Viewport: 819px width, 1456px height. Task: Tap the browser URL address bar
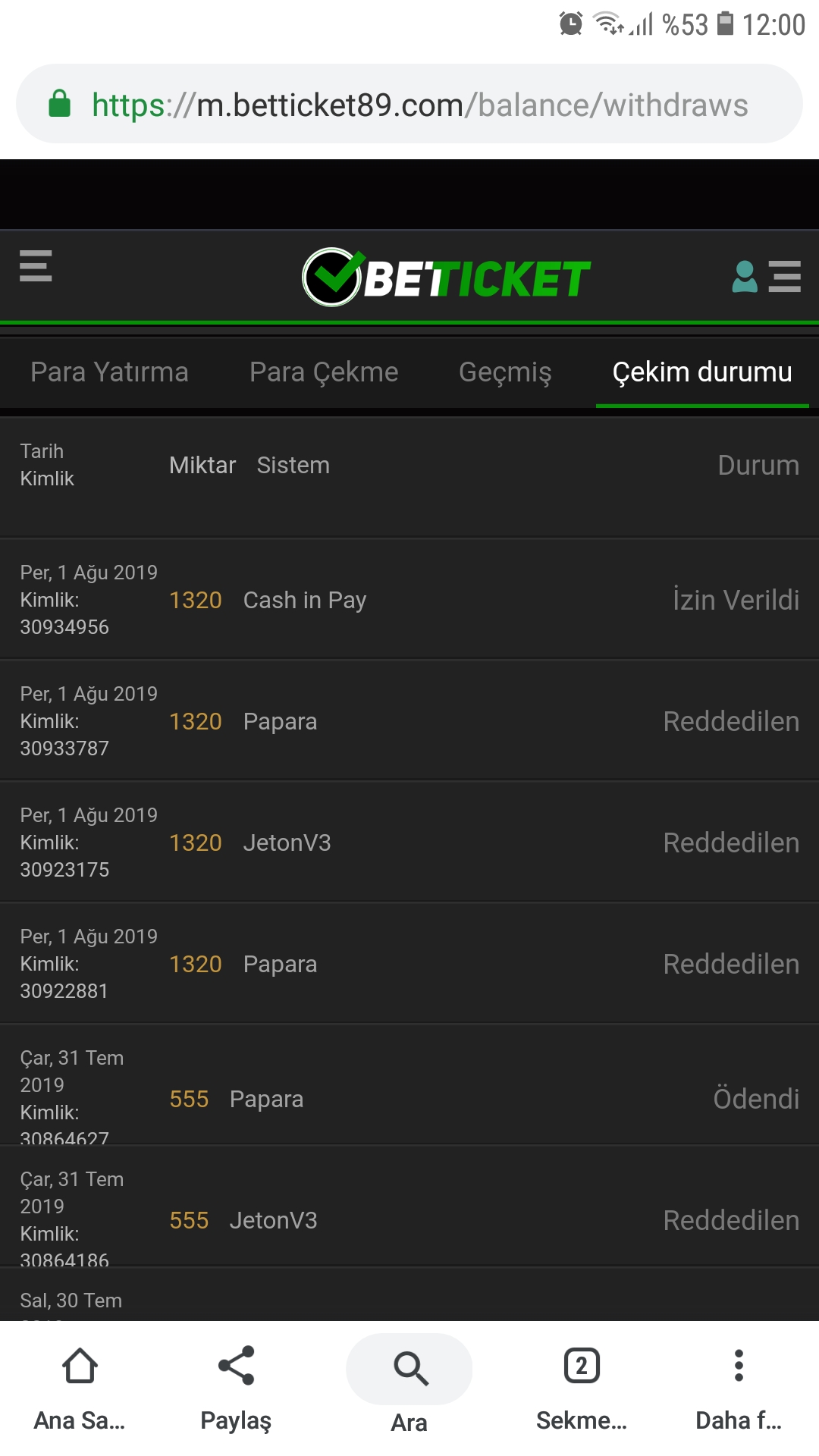coord(409,104)
